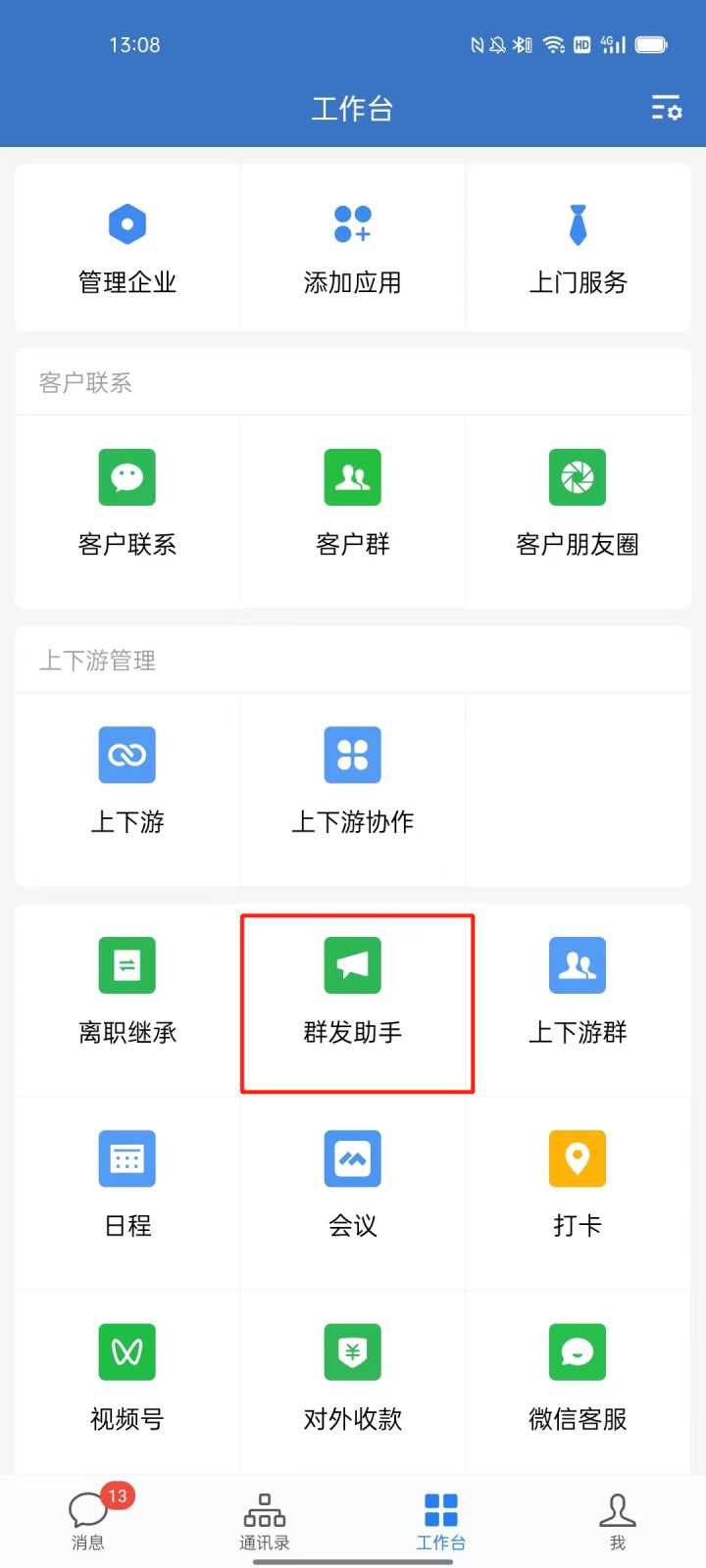The height and width of the screenshot is (1568, 706).
Task: Go to the 通讯录 tab
Action: click(265, 1520)
